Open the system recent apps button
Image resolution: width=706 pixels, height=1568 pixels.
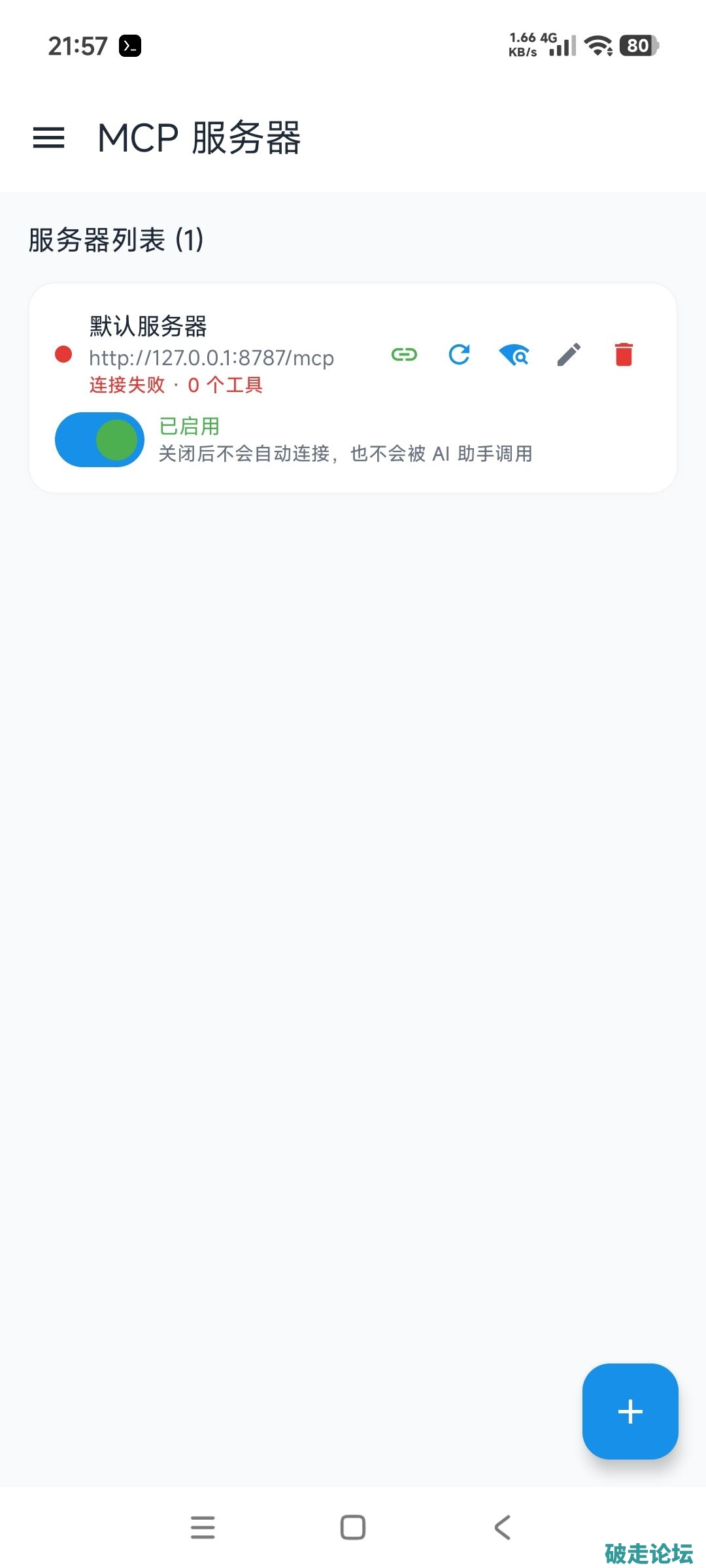[x=203, y=1527]
